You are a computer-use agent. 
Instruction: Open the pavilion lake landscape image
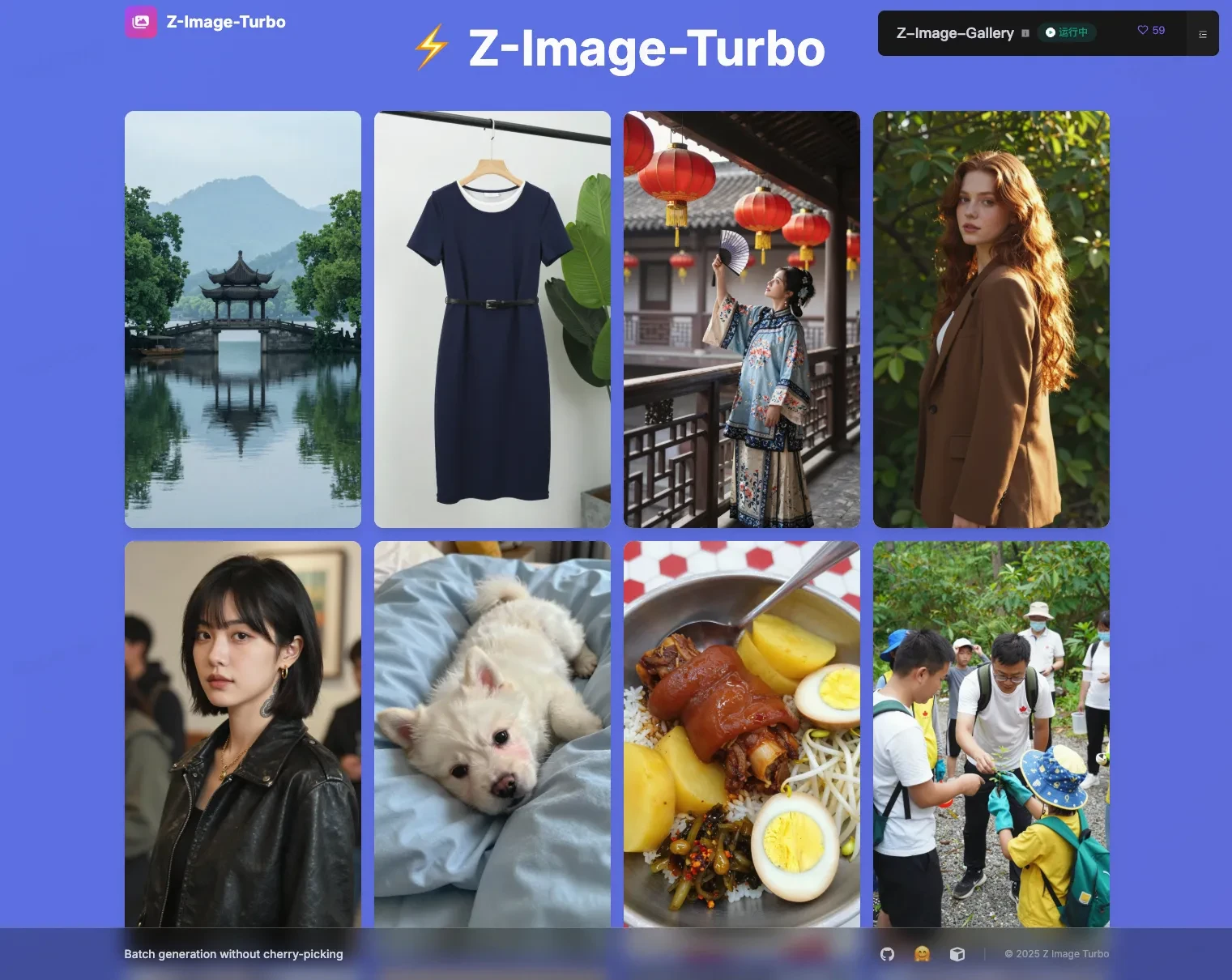point(243,319)
